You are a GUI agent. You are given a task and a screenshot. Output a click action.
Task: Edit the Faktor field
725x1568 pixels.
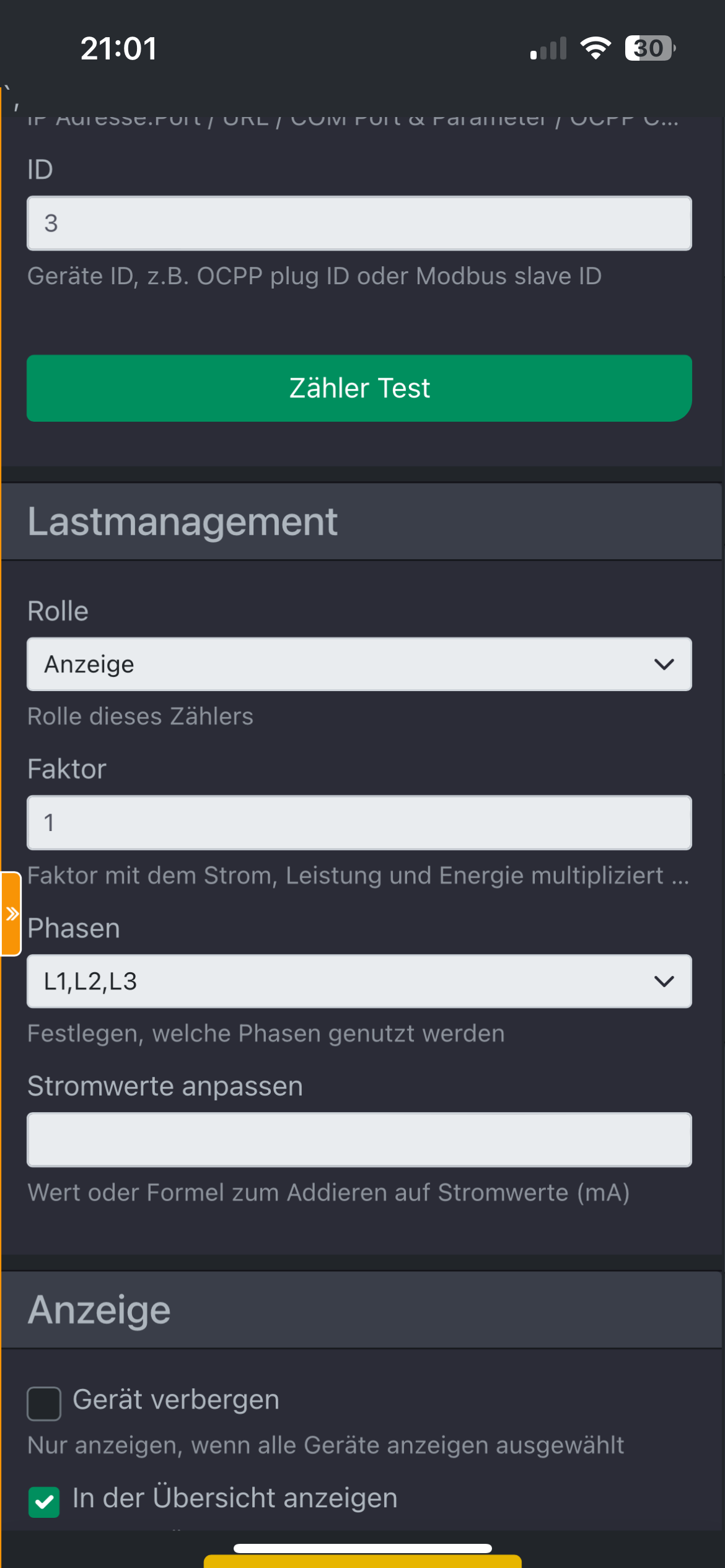click(359, 822)
